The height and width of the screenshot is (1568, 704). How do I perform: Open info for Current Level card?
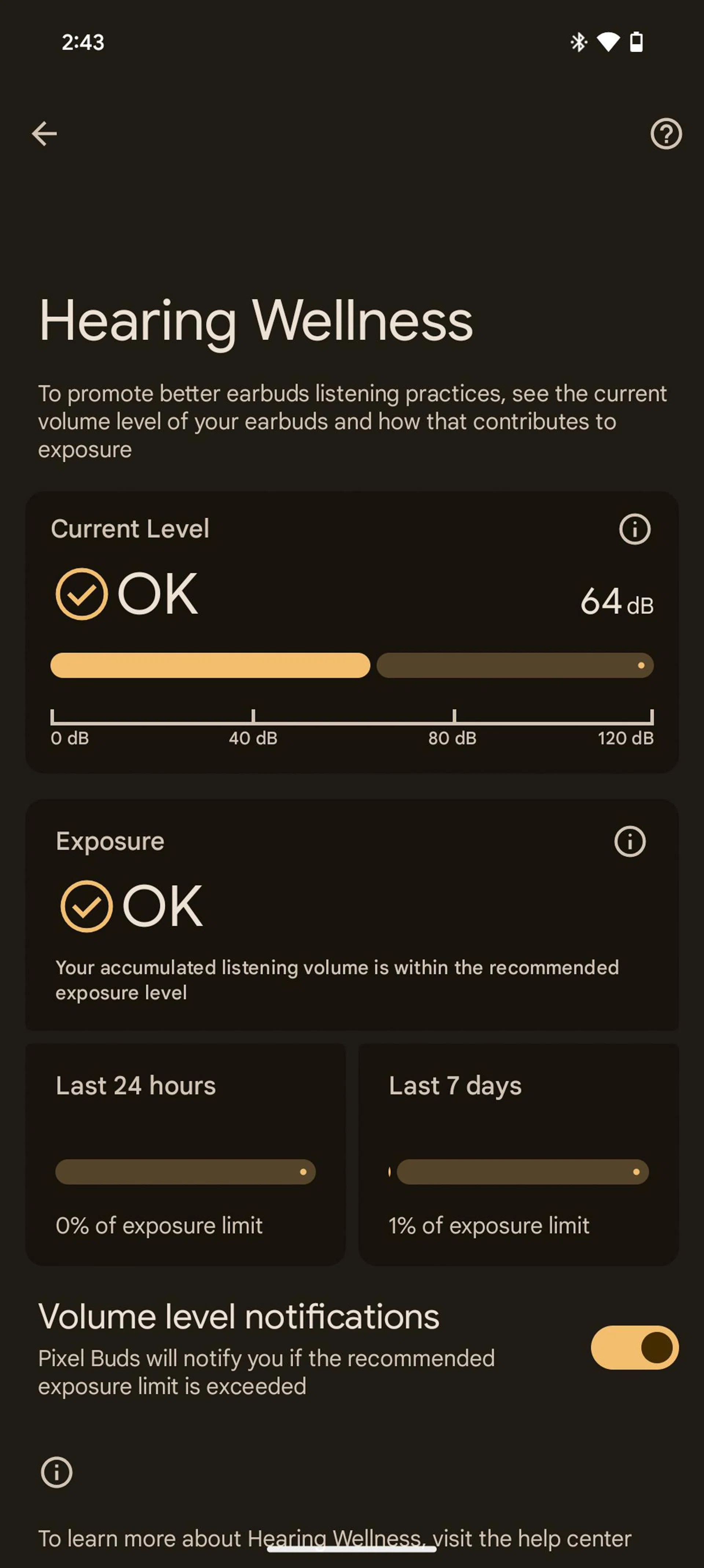[x=635, y=528]
